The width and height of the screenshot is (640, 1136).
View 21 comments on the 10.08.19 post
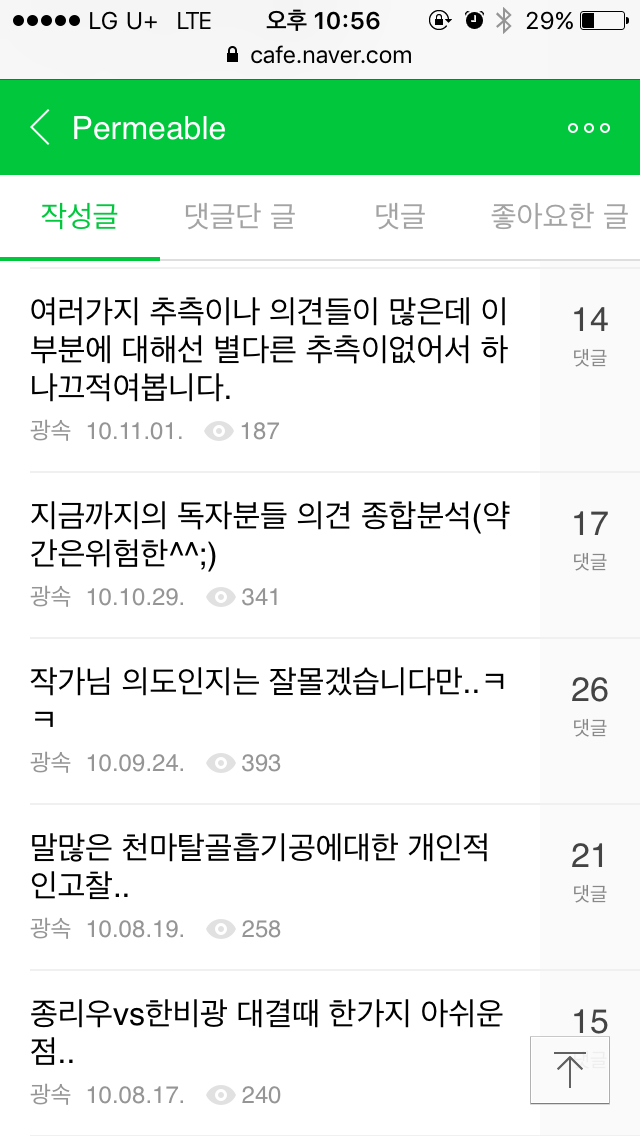[x=590, y=870]
